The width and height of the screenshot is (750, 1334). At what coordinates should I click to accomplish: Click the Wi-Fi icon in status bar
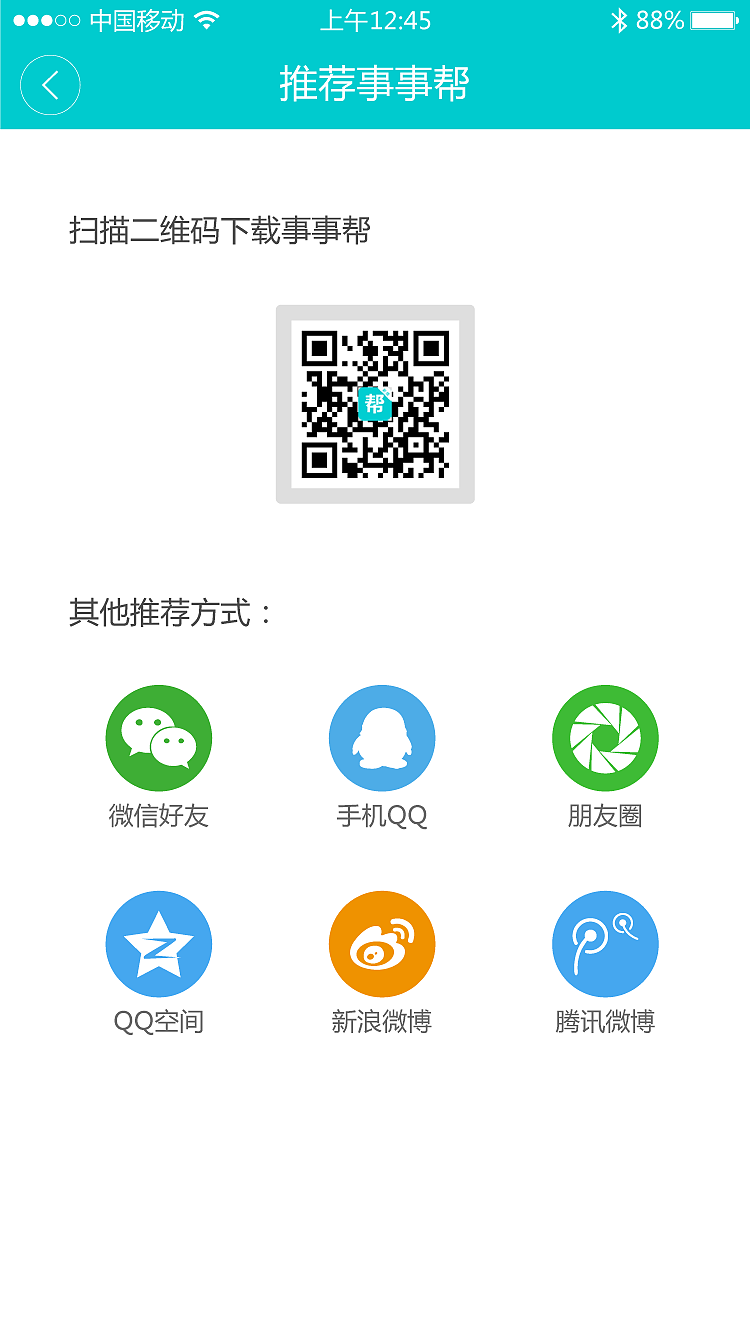tap(206, 19)
